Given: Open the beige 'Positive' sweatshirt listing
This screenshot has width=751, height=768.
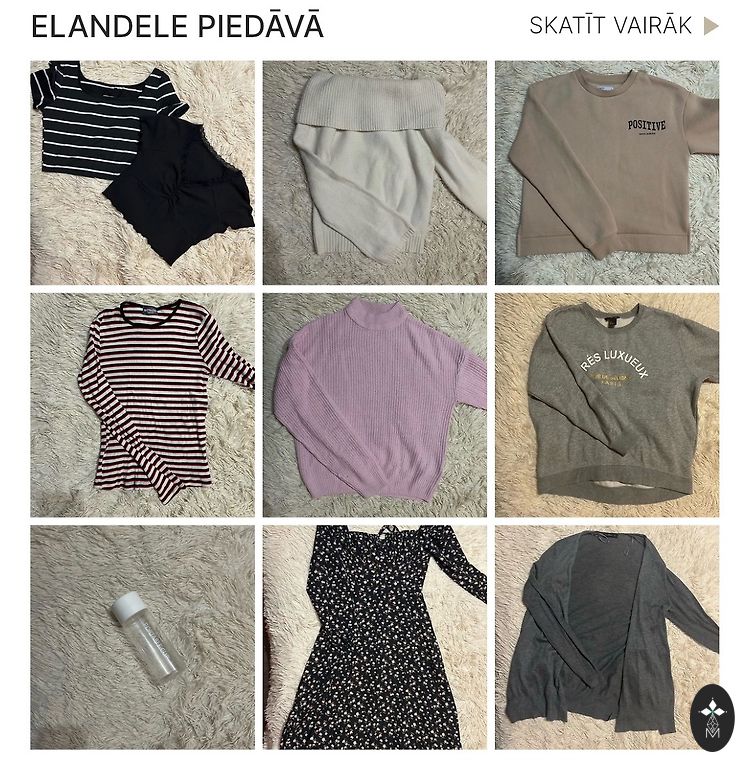Looking at the screenshot, I should click(x=606, y=173).
